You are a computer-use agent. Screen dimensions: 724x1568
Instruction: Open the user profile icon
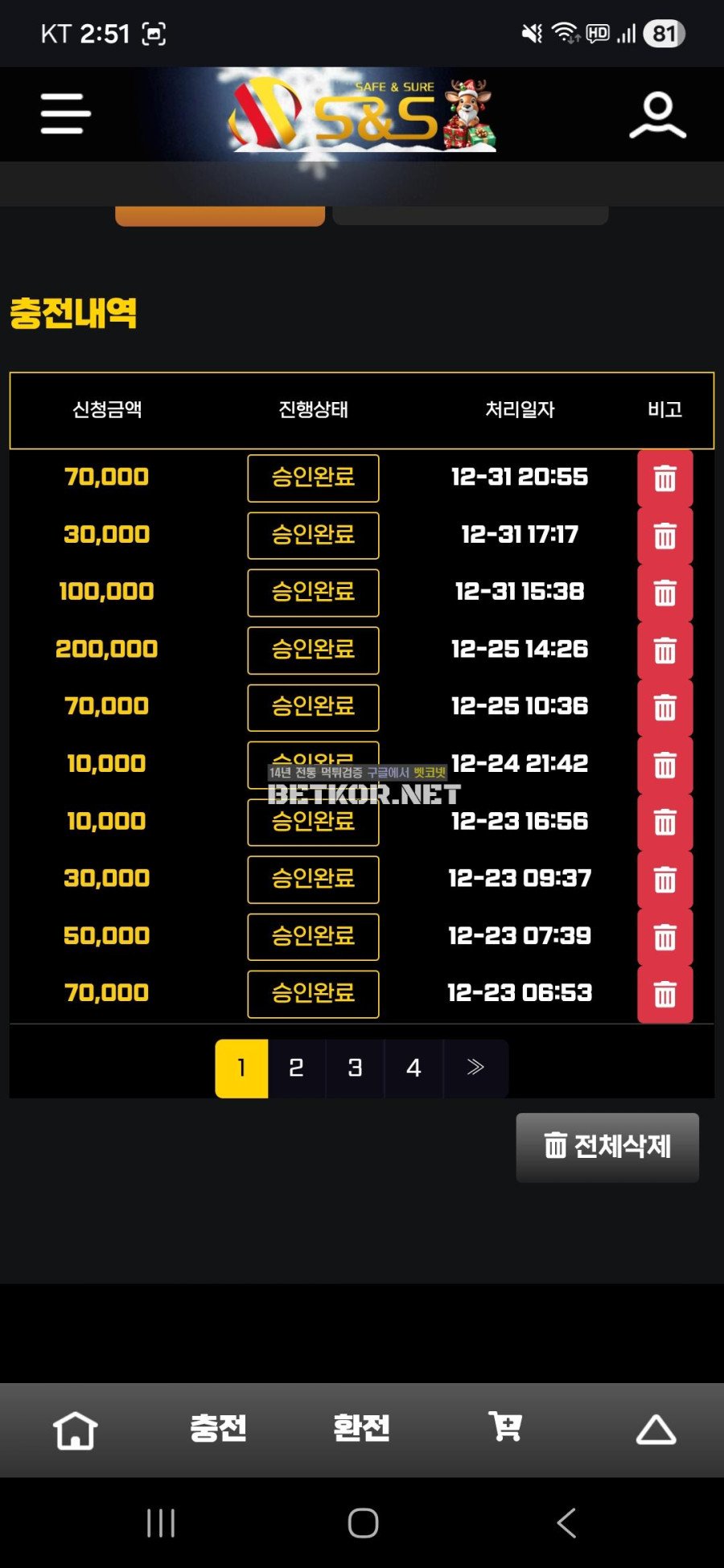657,115
